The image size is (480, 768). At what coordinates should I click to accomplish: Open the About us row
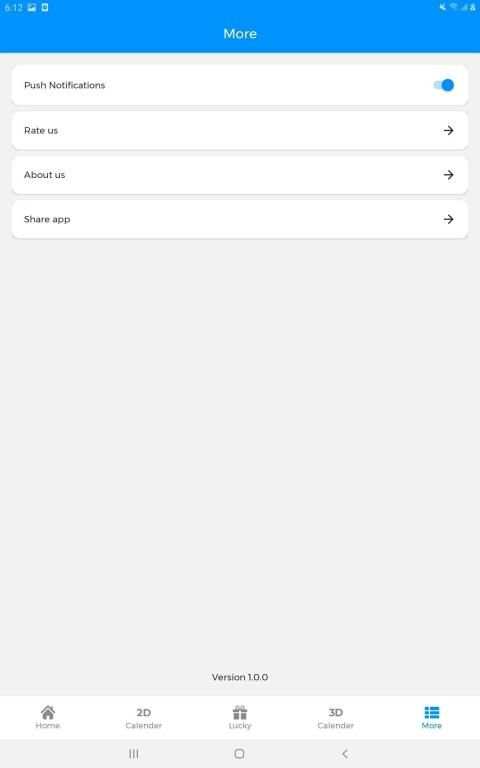pos(240,175)
